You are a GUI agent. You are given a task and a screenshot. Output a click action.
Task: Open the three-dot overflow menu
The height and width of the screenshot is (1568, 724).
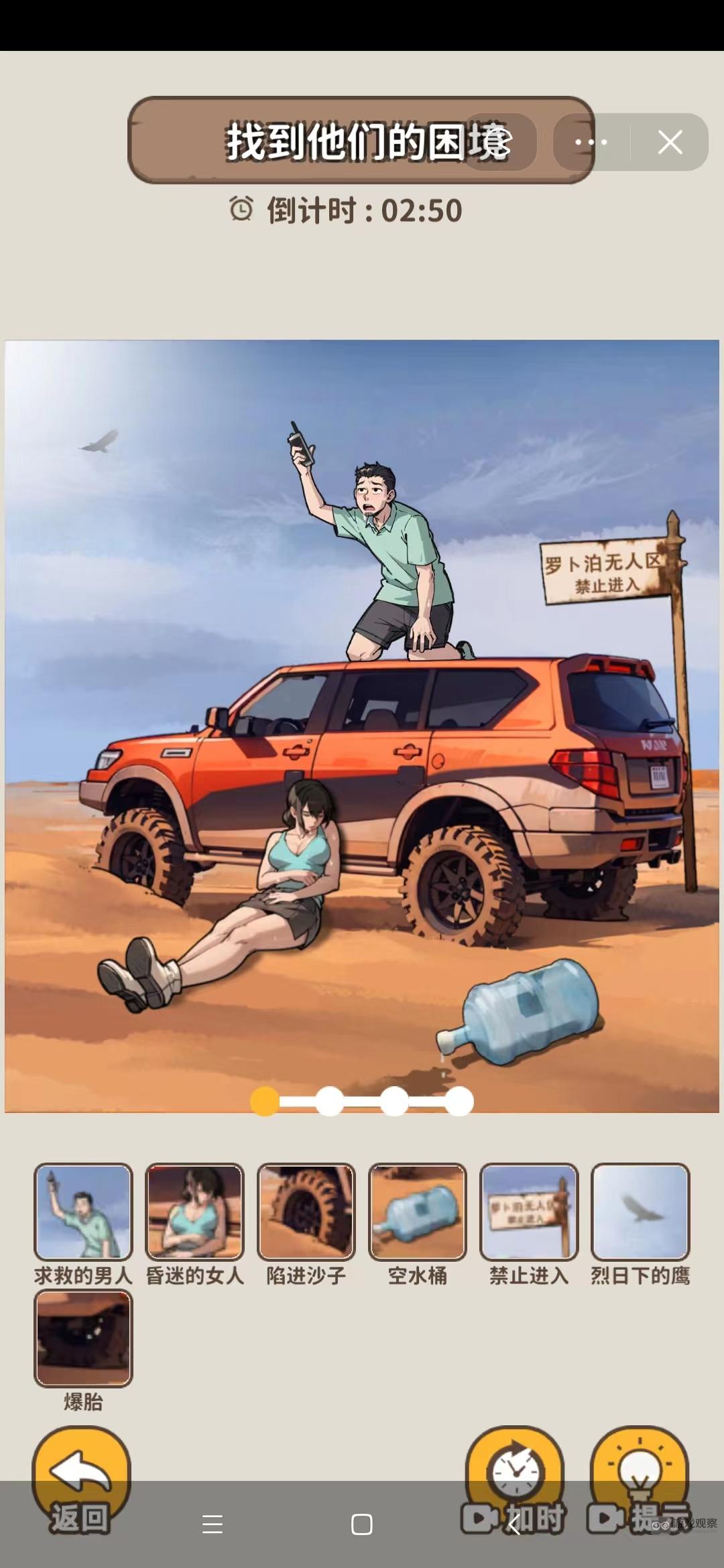591,142
